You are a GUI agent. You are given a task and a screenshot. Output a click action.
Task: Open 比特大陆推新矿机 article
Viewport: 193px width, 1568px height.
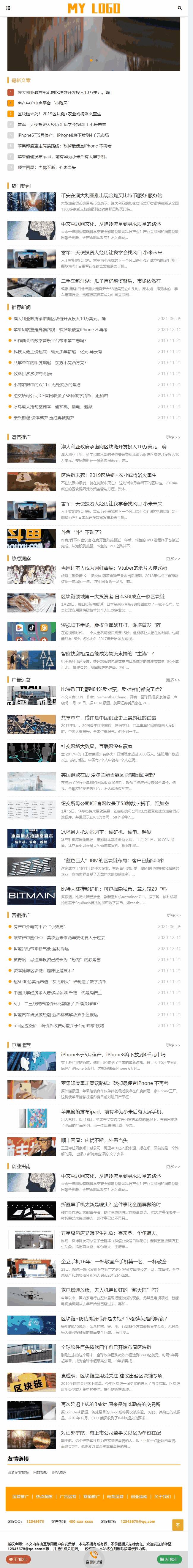tap(113, 889)
